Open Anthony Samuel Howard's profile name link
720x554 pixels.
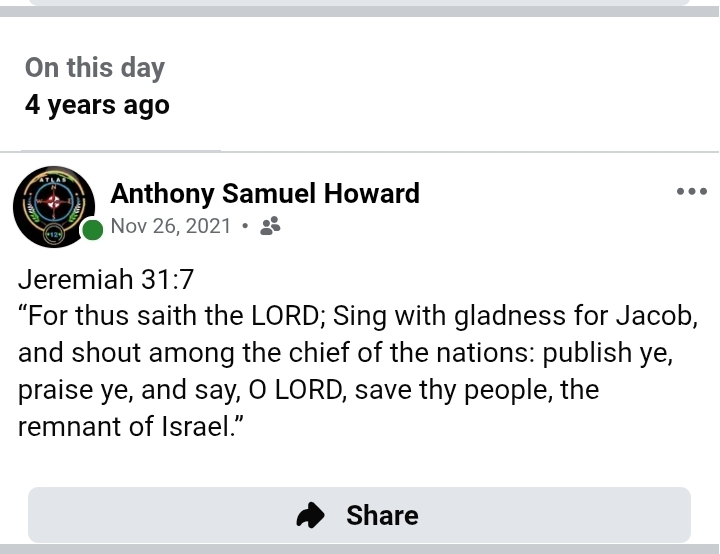(265, 193)
